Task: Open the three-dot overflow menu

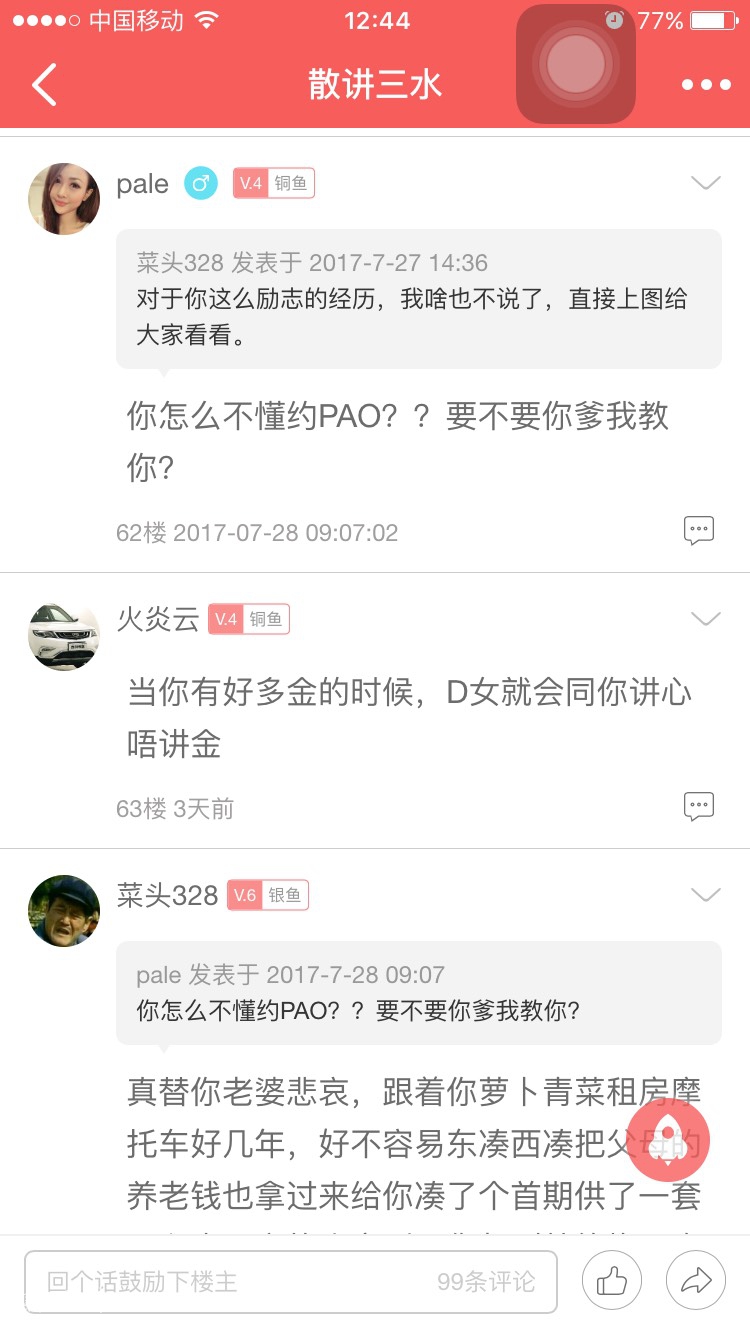Action: [706, 85]
